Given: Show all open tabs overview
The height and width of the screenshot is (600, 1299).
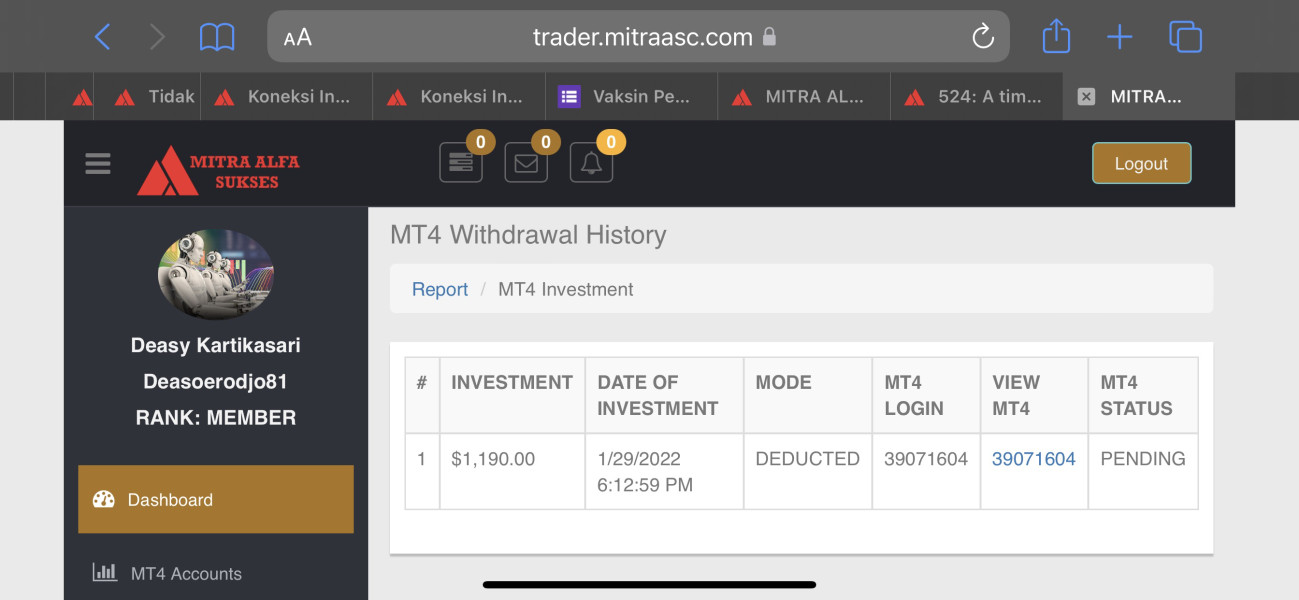Looking at the screenshot, I should [1185, 37].
